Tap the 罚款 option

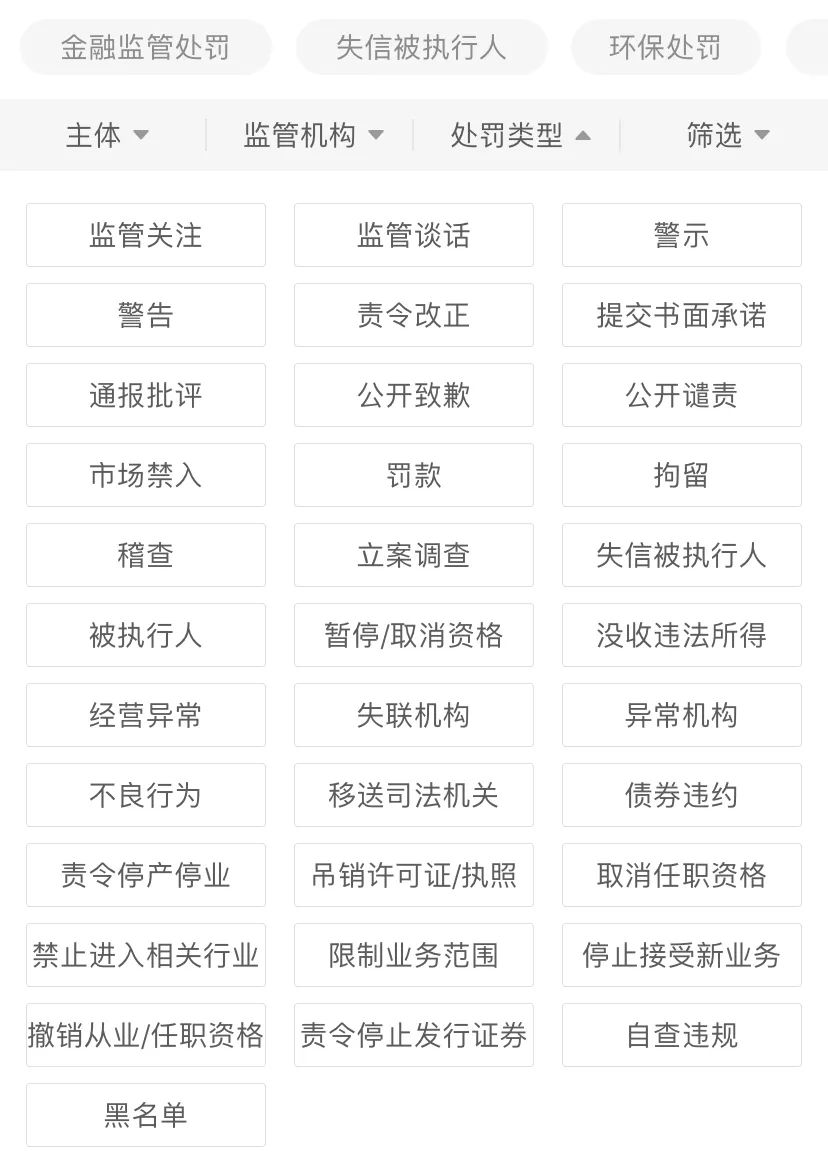coord(413,475)
